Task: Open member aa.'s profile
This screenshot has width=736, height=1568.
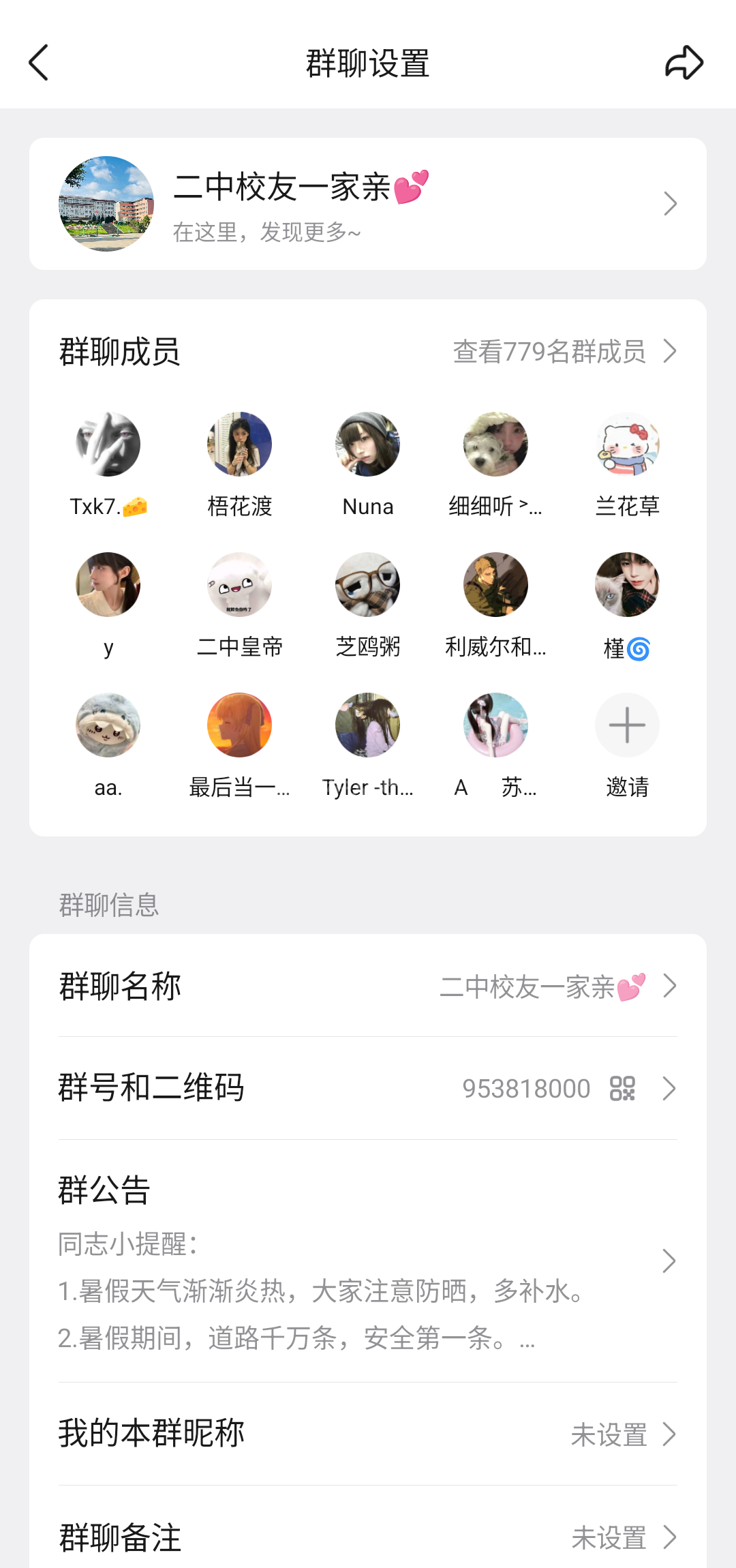Action: coord(108,725)
